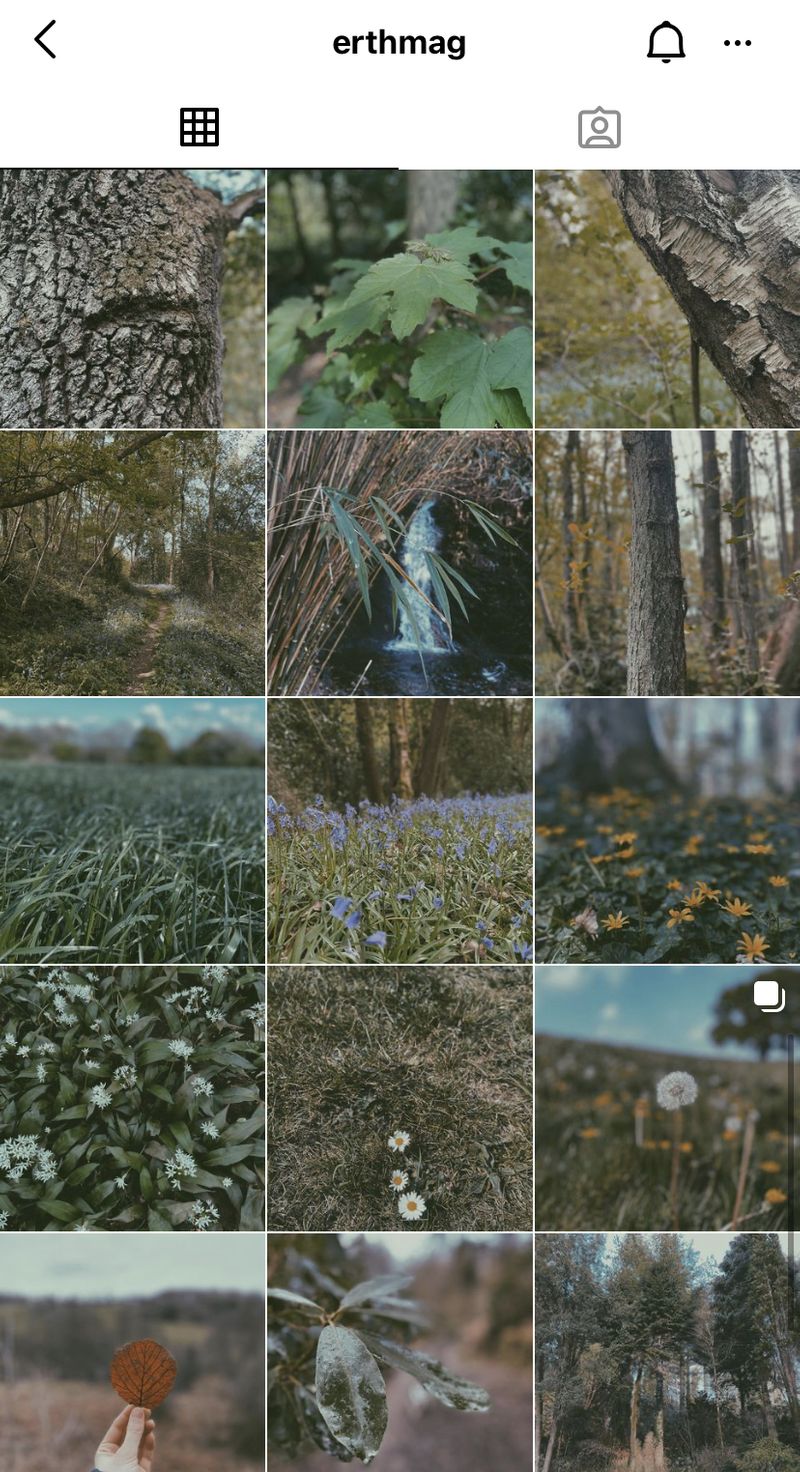800x1472 pixels.
Task: Open the grassy field with sky post
Action: 132,830
